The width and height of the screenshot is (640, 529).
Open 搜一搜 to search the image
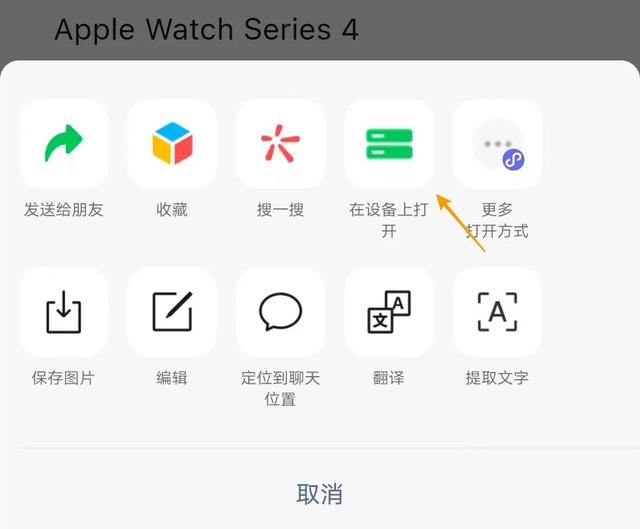[280, 144]
